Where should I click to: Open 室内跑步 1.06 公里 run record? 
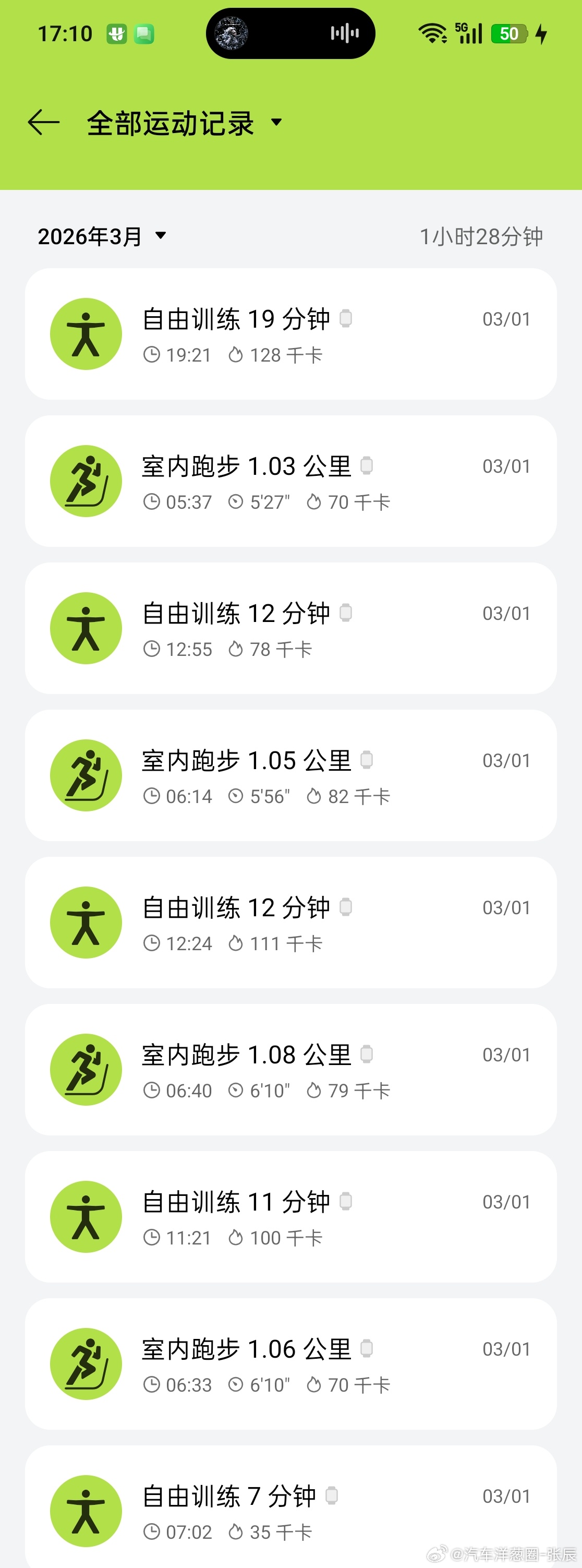click(x=290, y=1364)
